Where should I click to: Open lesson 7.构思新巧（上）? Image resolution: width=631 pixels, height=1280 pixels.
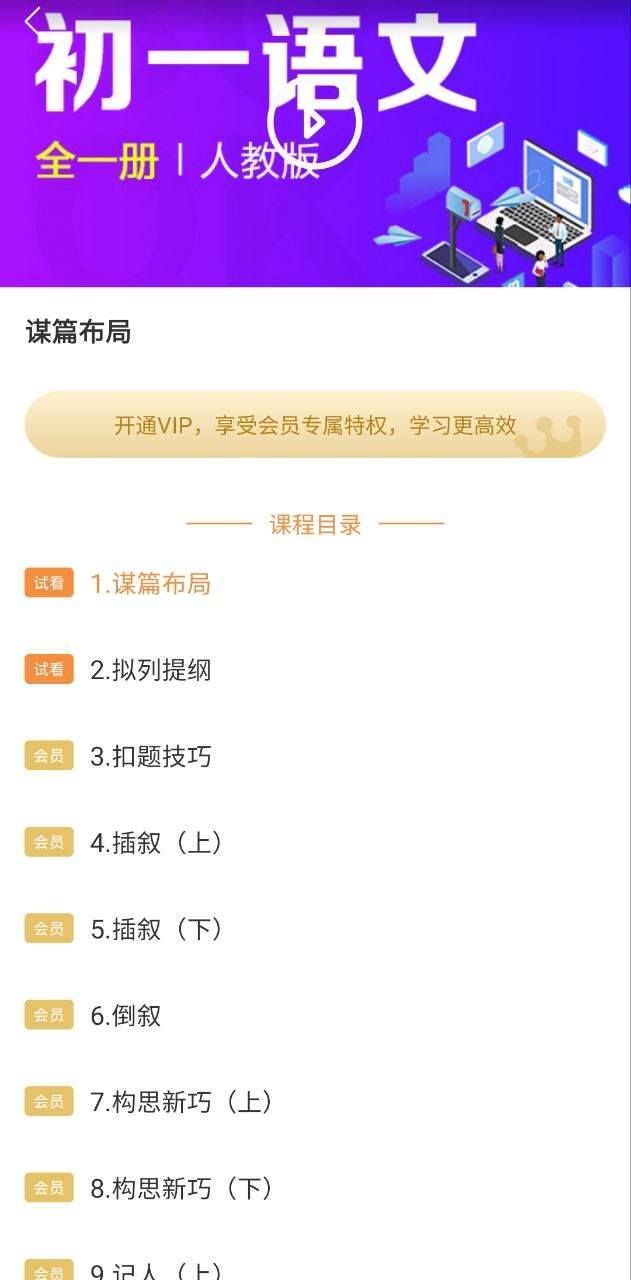[182, 1102]
